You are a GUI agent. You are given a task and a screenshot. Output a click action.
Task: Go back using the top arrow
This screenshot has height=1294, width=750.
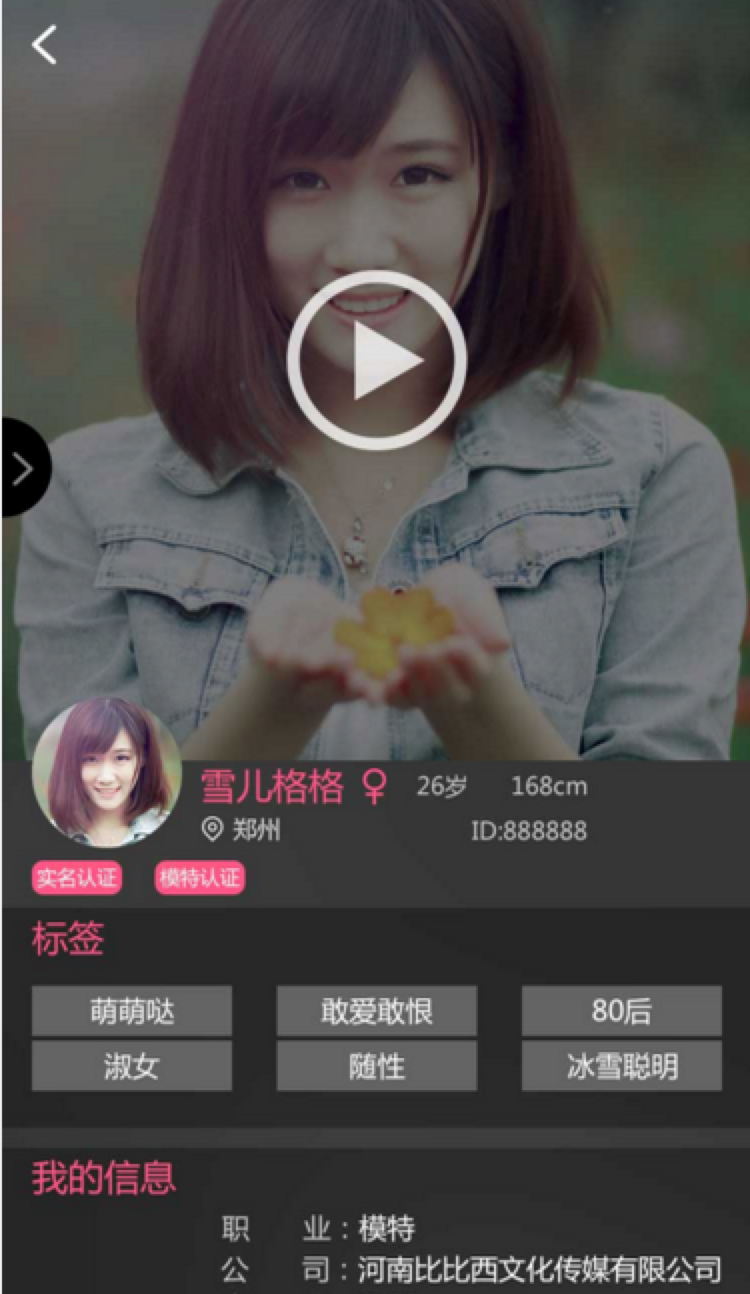point(45,45)
